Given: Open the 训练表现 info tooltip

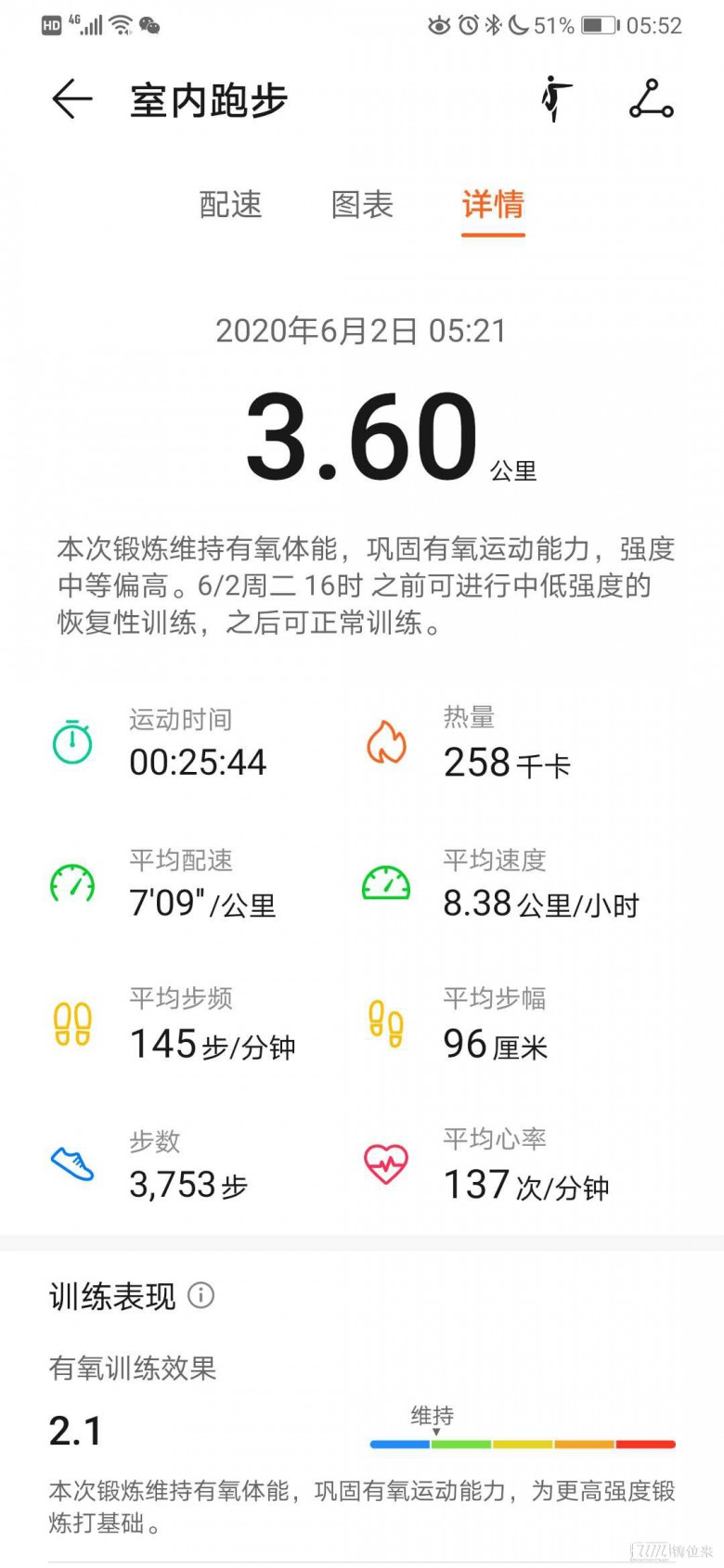Looking at the screenshot, I should 201,1295.
